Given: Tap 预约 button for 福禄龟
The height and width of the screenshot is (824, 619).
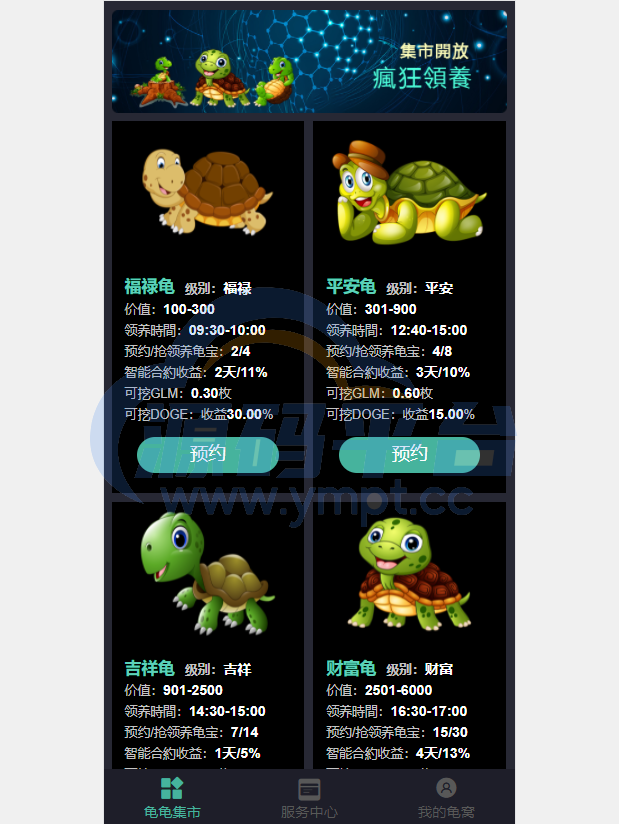Looking at the screenshot, I should click(207, 454).
